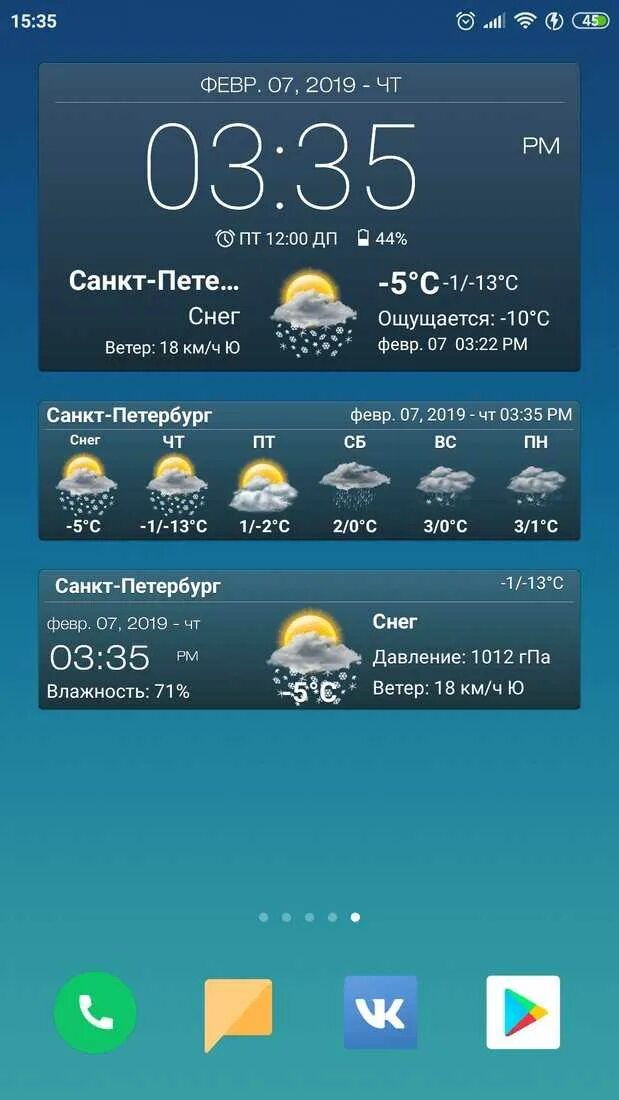Jump to the first home screen page dot
The height and width of the screenshot is (1100, 619).
pos(263,917)
